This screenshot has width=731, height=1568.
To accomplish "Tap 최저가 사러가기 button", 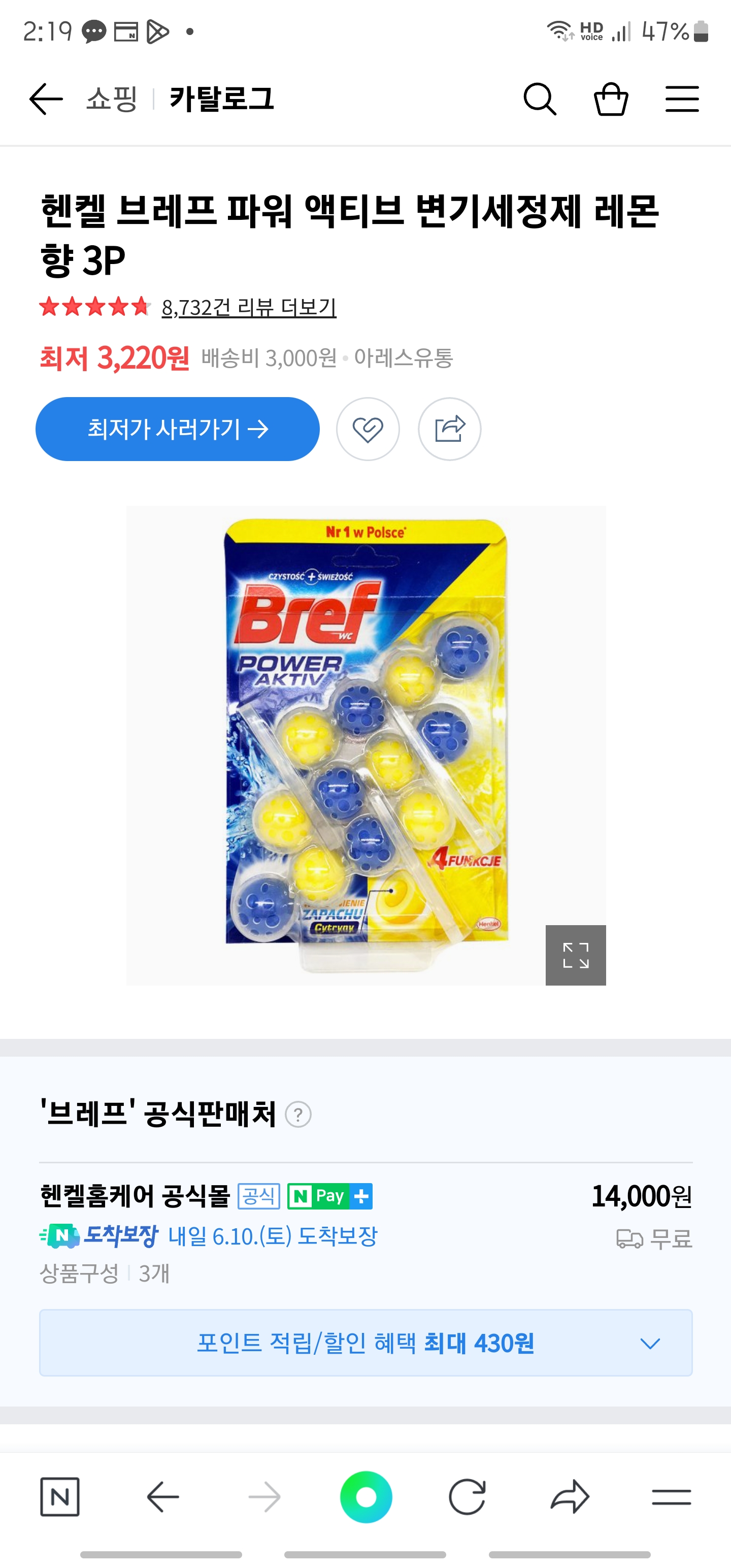I will pos(178,429).
